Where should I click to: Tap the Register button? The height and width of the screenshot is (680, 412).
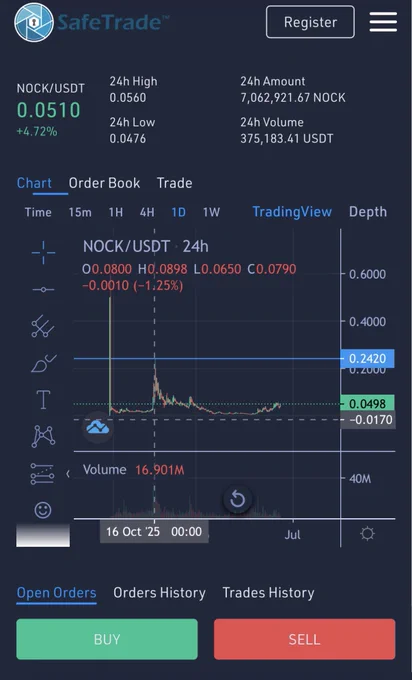(x=310, y=22)
